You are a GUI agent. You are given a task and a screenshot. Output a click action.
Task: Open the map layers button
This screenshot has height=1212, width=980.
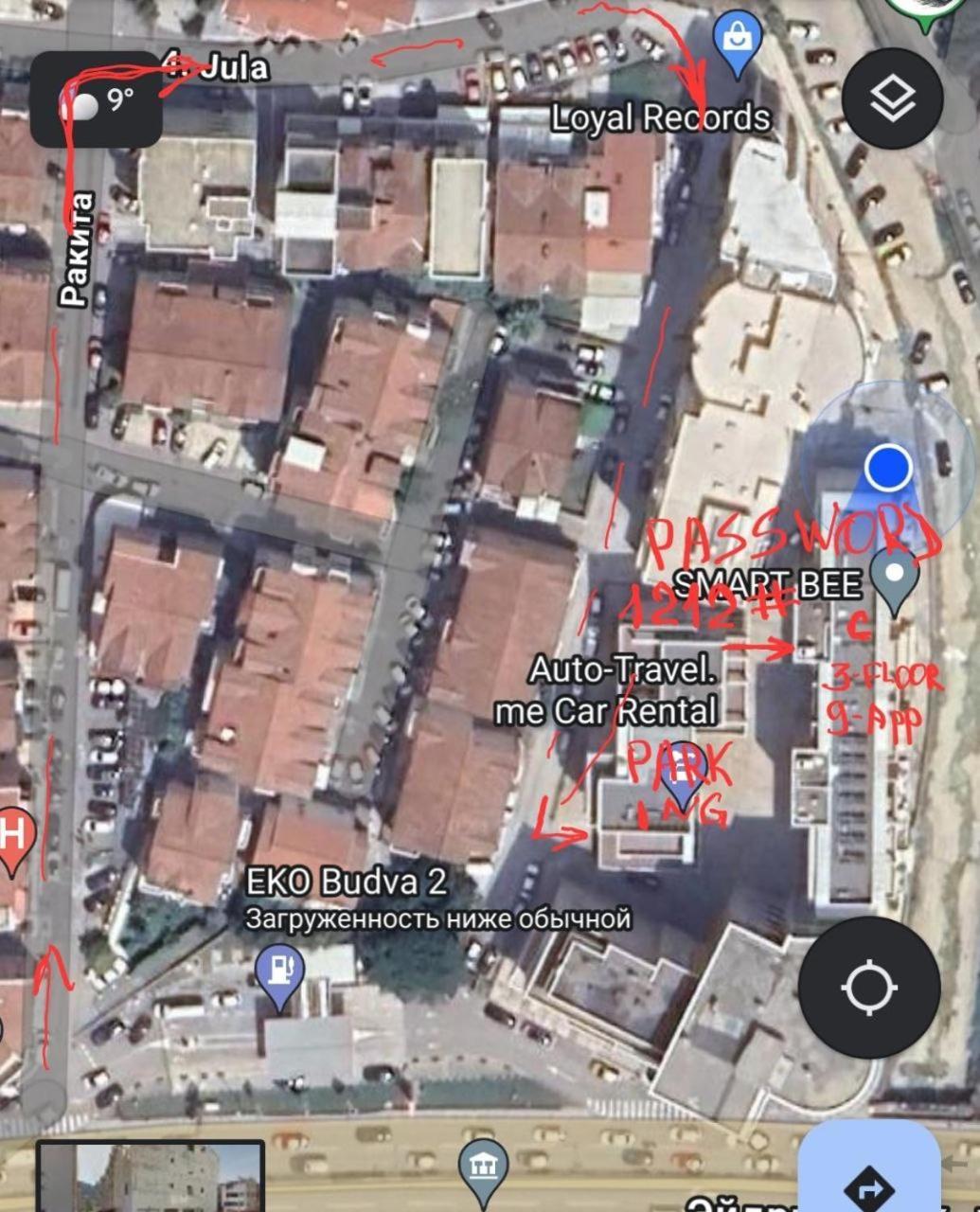[x=892, y=98]
